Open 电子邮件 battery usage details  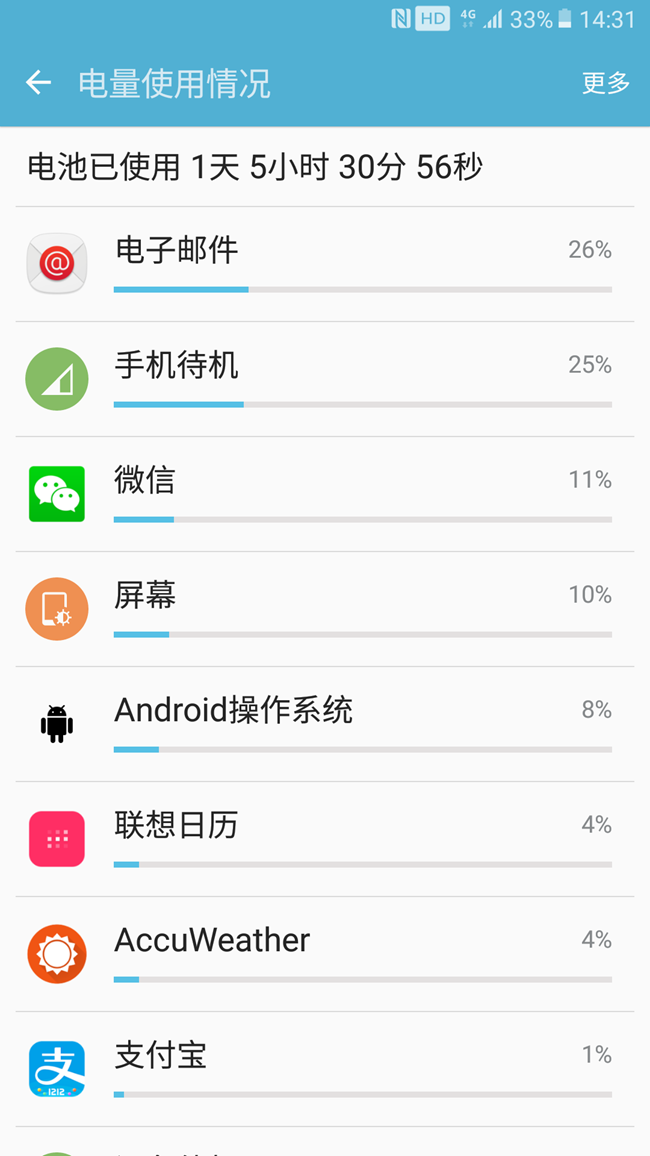[x=325, y=264]
